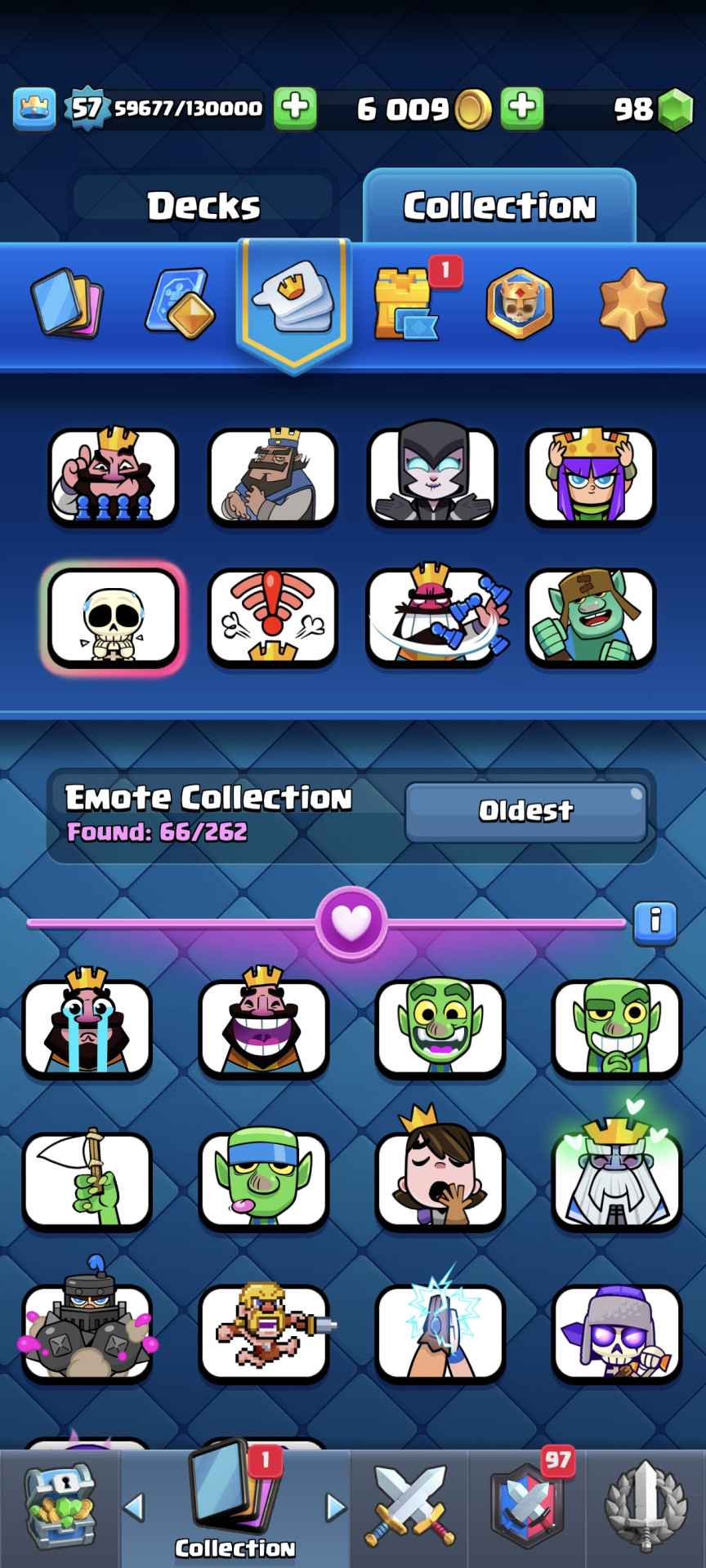Select the crying king emote
The image size is (706, 1568).
coord(87,1027)
